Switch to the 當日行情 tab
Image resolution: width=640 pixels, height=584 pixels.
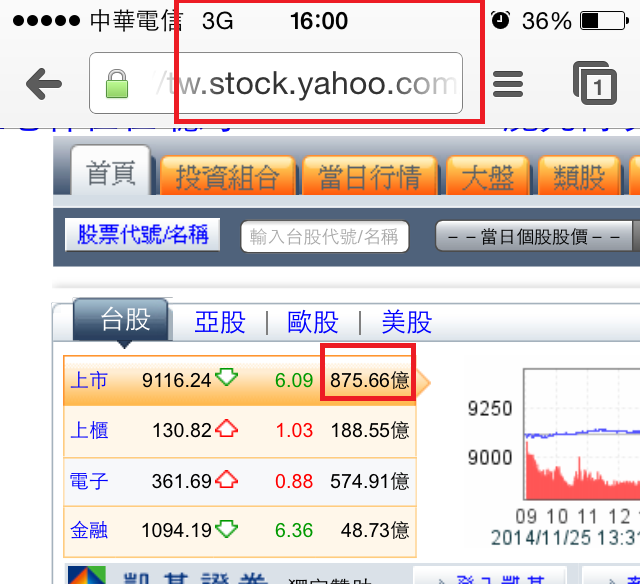coord(368,179)
